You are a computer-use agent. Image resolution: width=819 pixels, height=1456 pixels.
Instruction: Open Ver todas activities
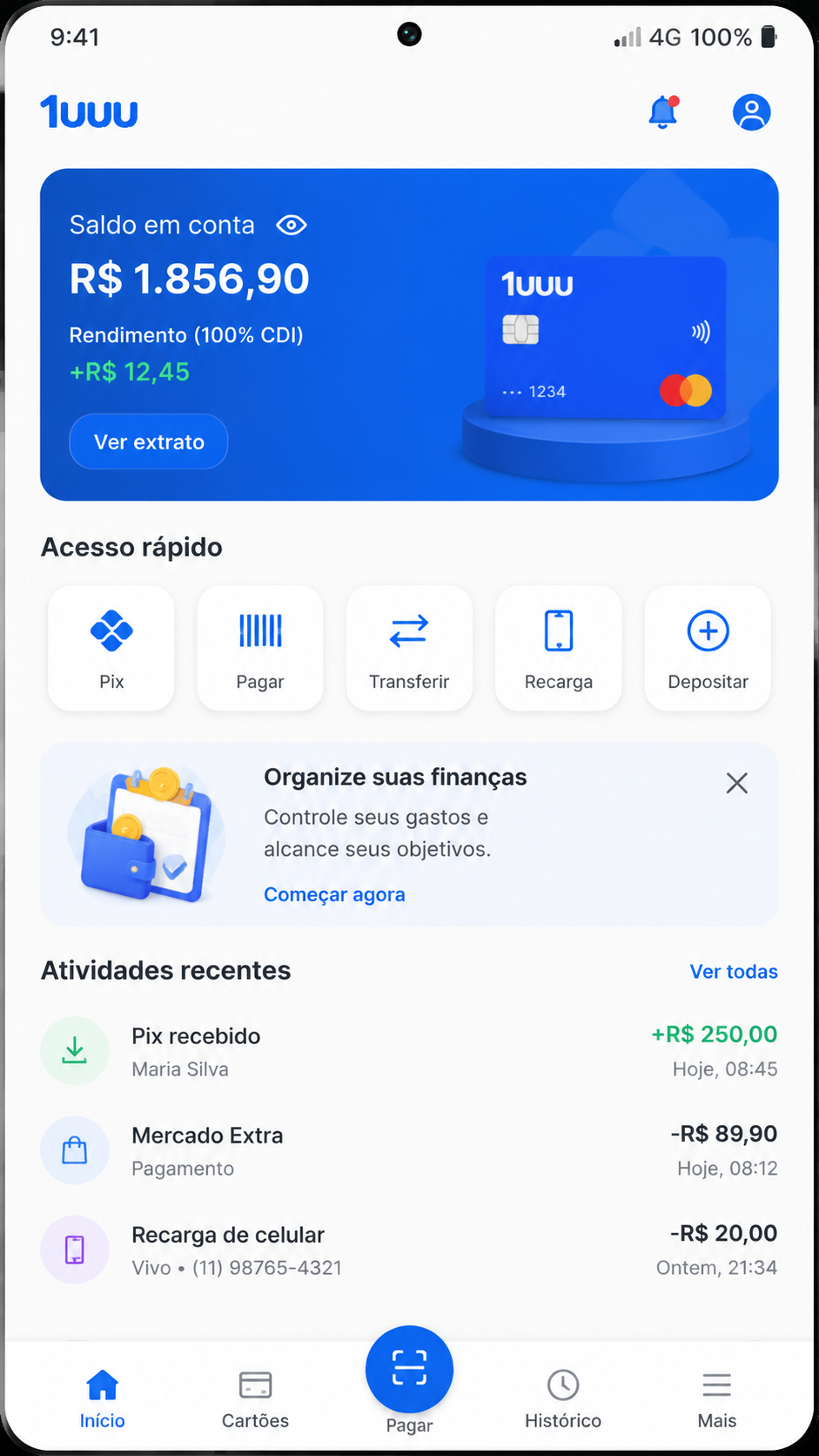point(734,972)
